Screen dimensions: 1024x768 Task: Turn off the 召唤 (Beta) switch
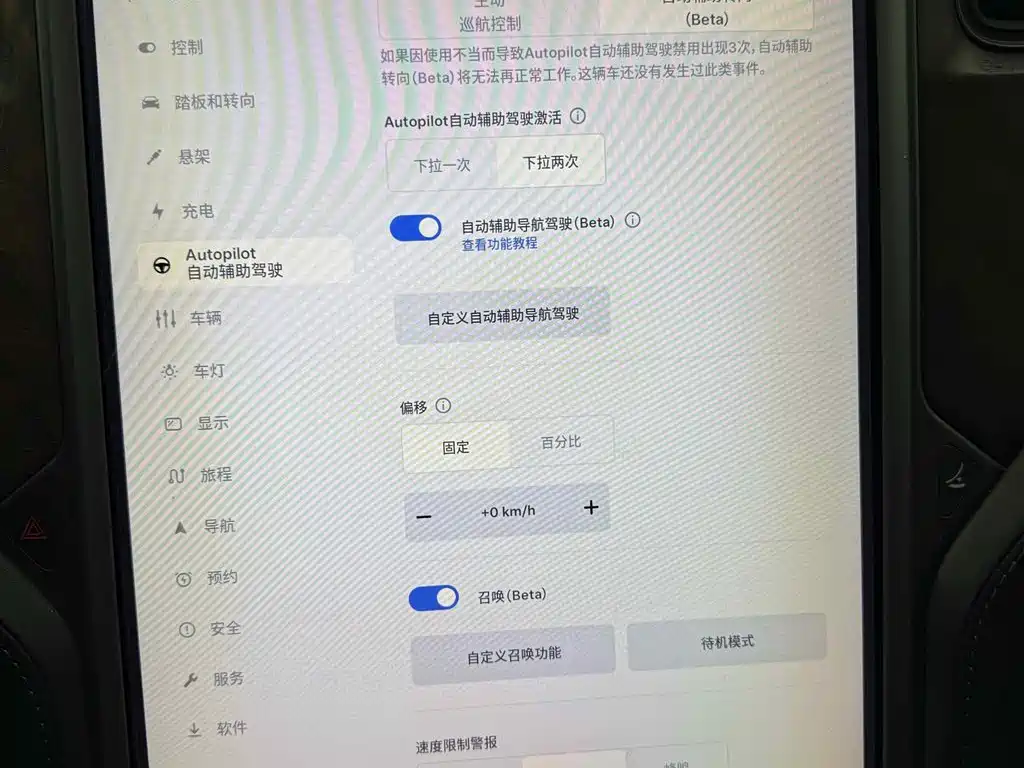click(x=433, y=598)
